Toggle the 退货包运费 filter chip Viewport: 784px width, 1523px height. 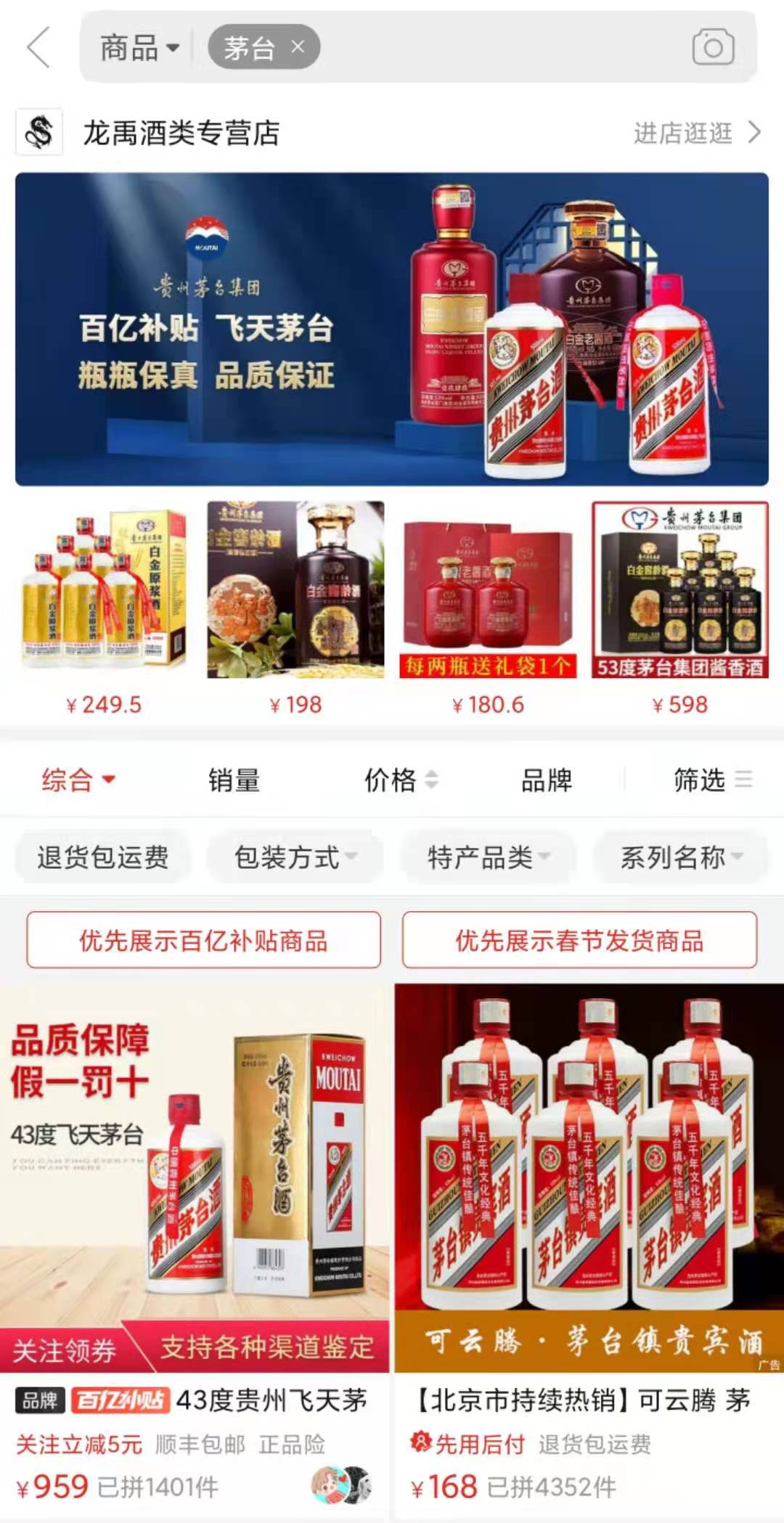[102, 857]
